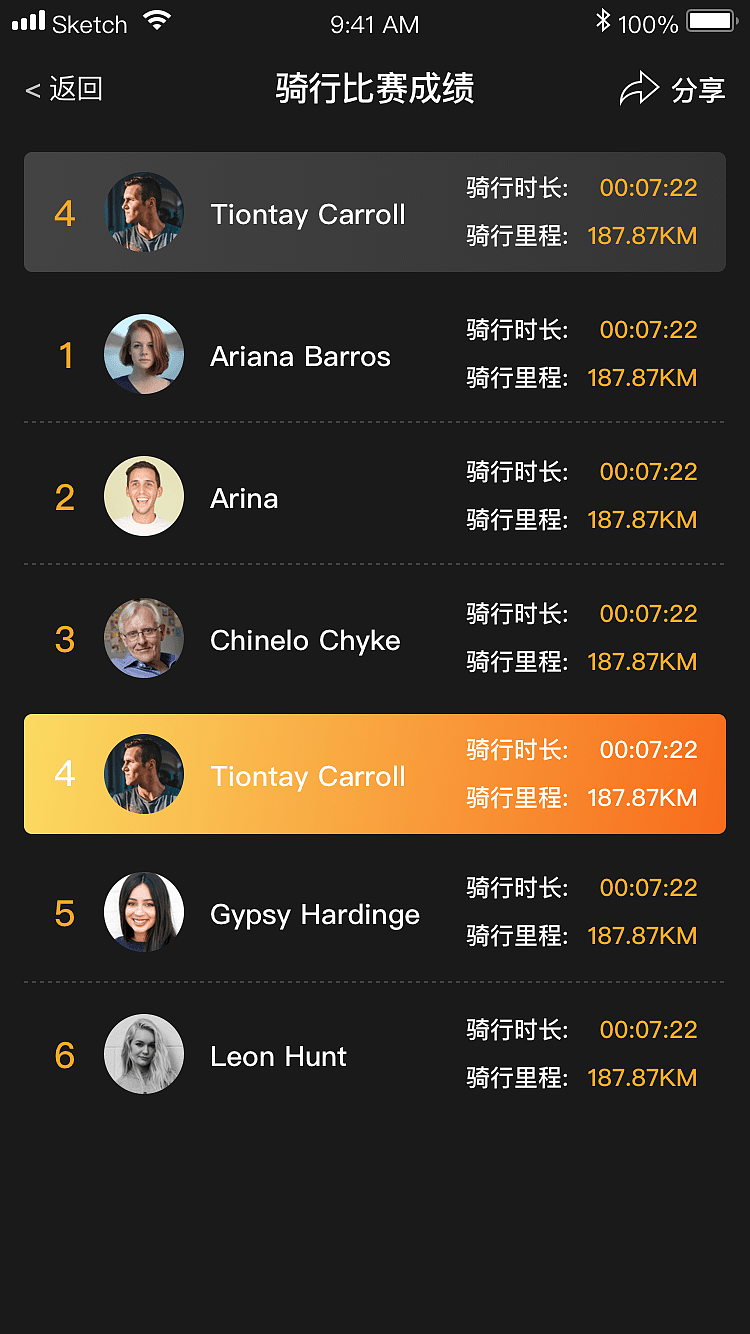Screen dimensions: 750x1334
Task: Open Ariana Barros's ranking row
Action: click(x=374, y=355)
